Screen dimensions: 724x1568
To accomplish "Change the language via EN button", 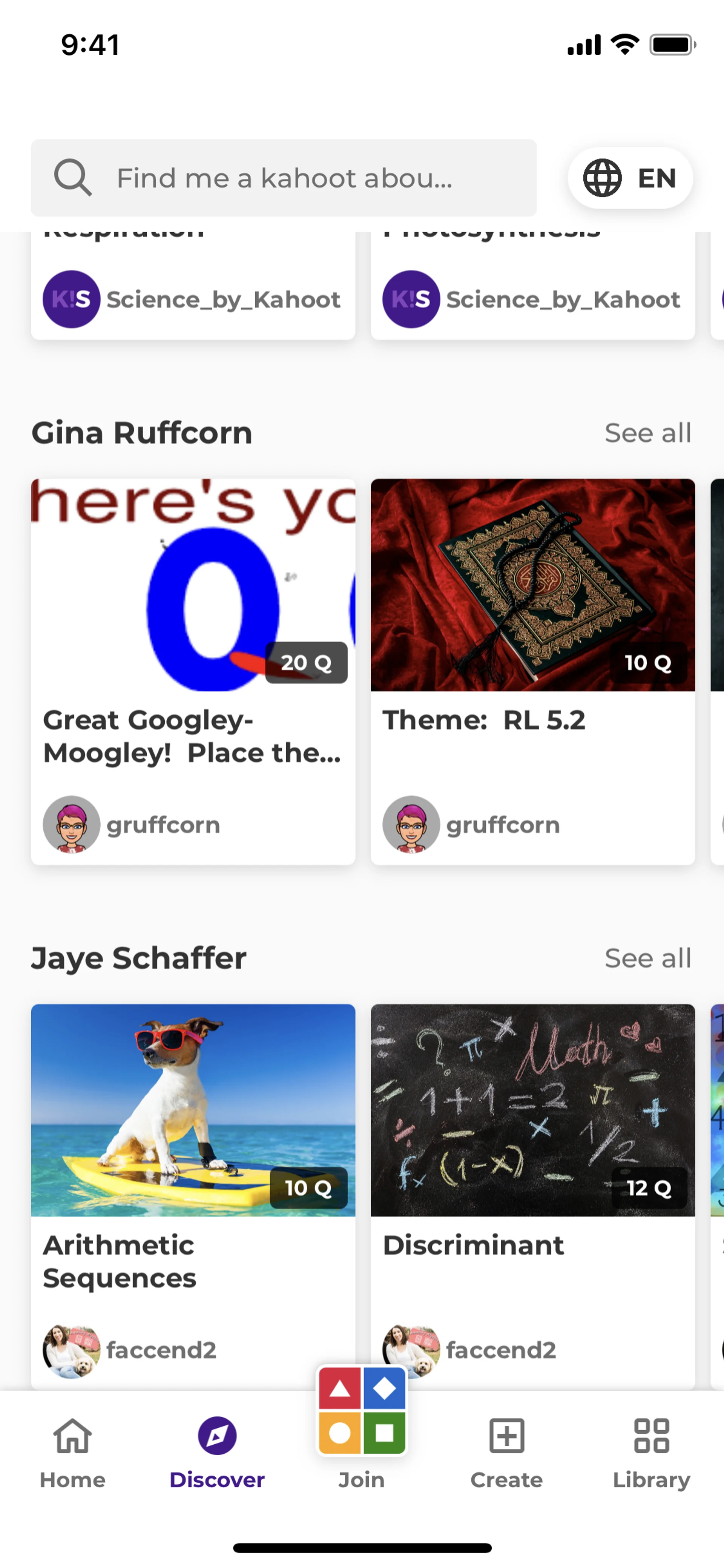I will tap(630, 178).
